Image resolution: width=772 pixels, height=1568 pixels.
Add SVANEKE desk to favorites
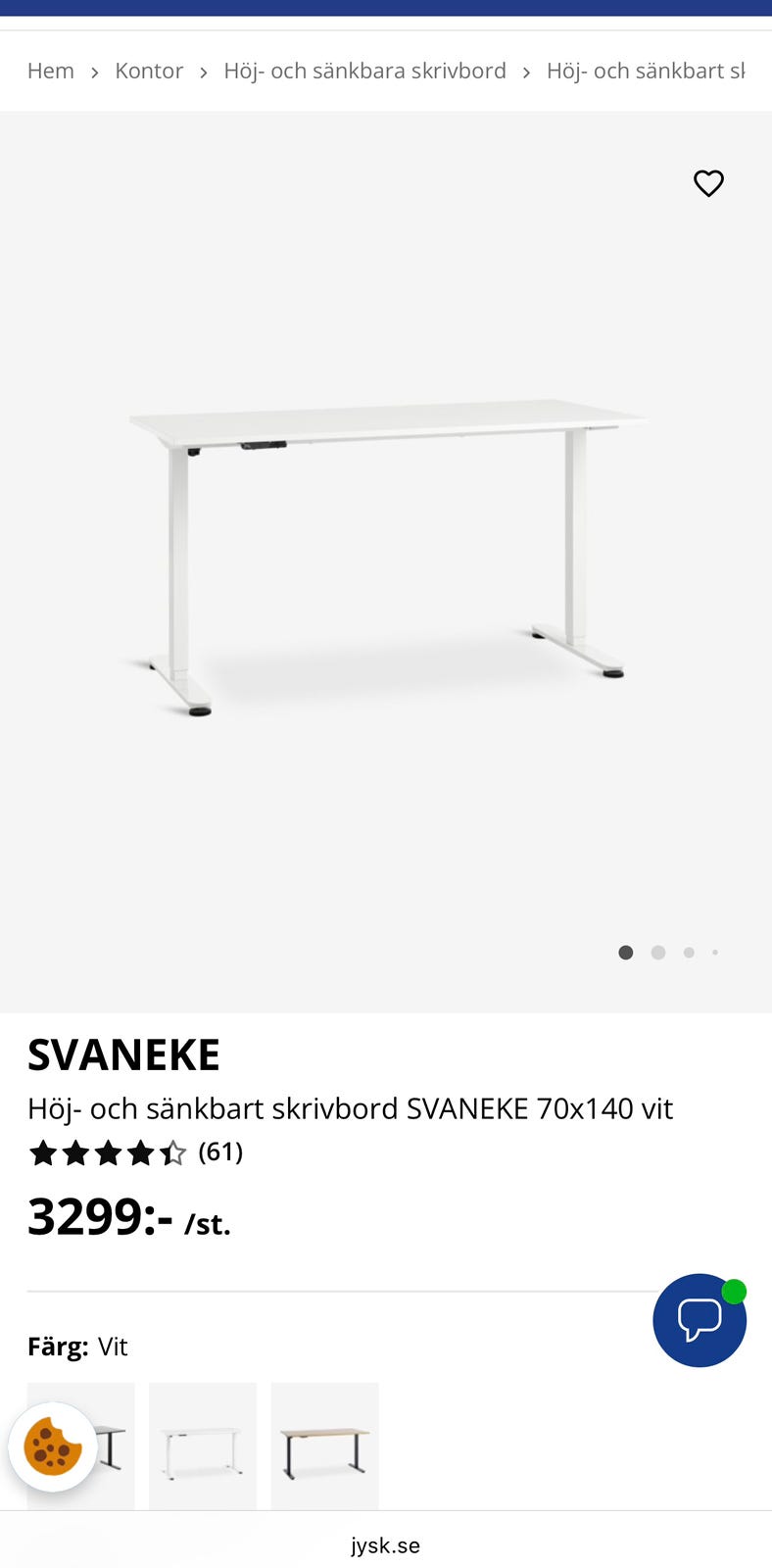708,183
